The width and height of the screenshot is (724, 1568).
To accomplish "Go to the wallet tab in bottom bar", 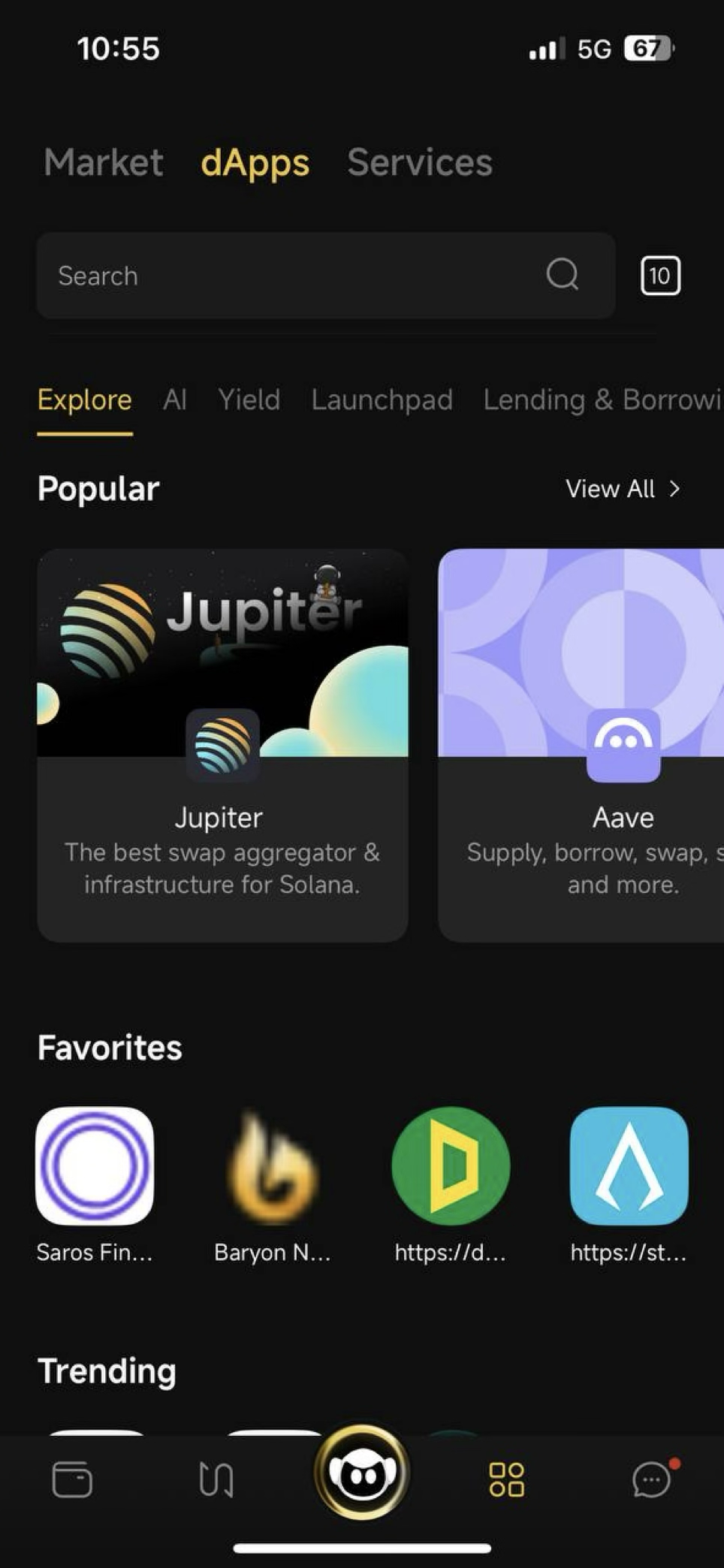I will [x=72, y=1479].
